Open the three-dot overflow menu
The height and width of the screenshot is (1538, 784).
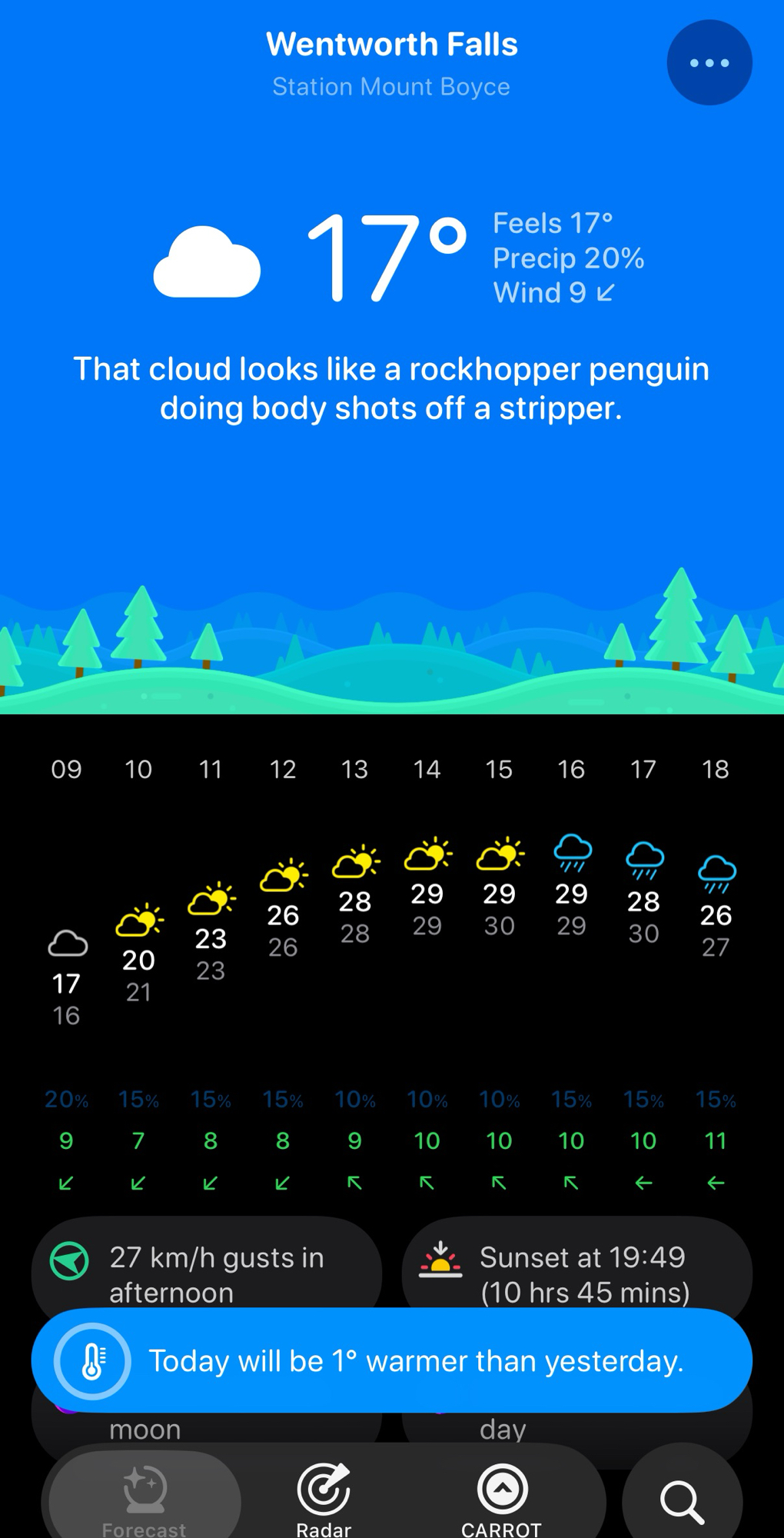709,63
